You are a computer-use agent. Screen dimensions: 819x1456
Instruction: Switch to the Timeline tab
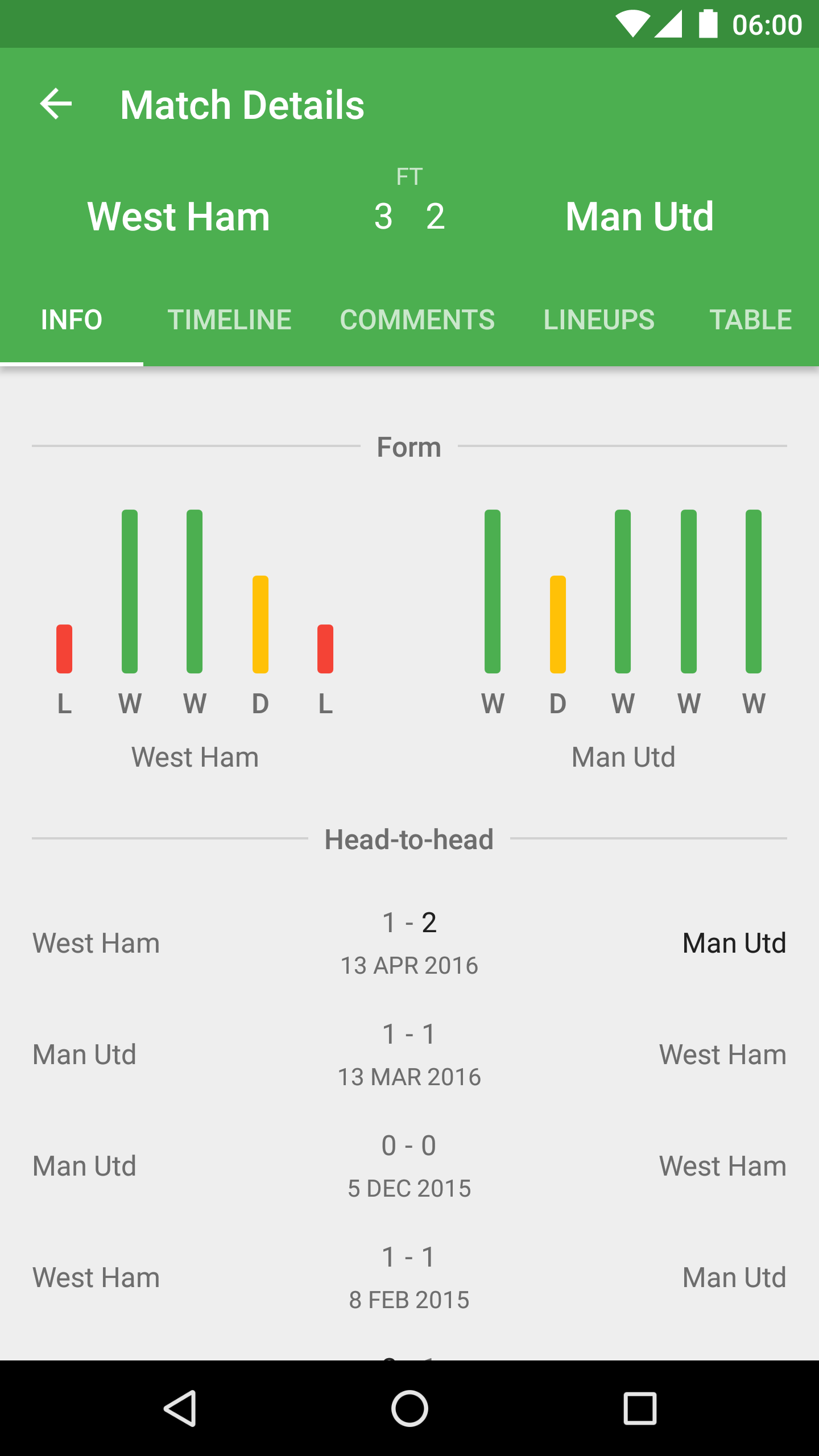click(229, 320)
